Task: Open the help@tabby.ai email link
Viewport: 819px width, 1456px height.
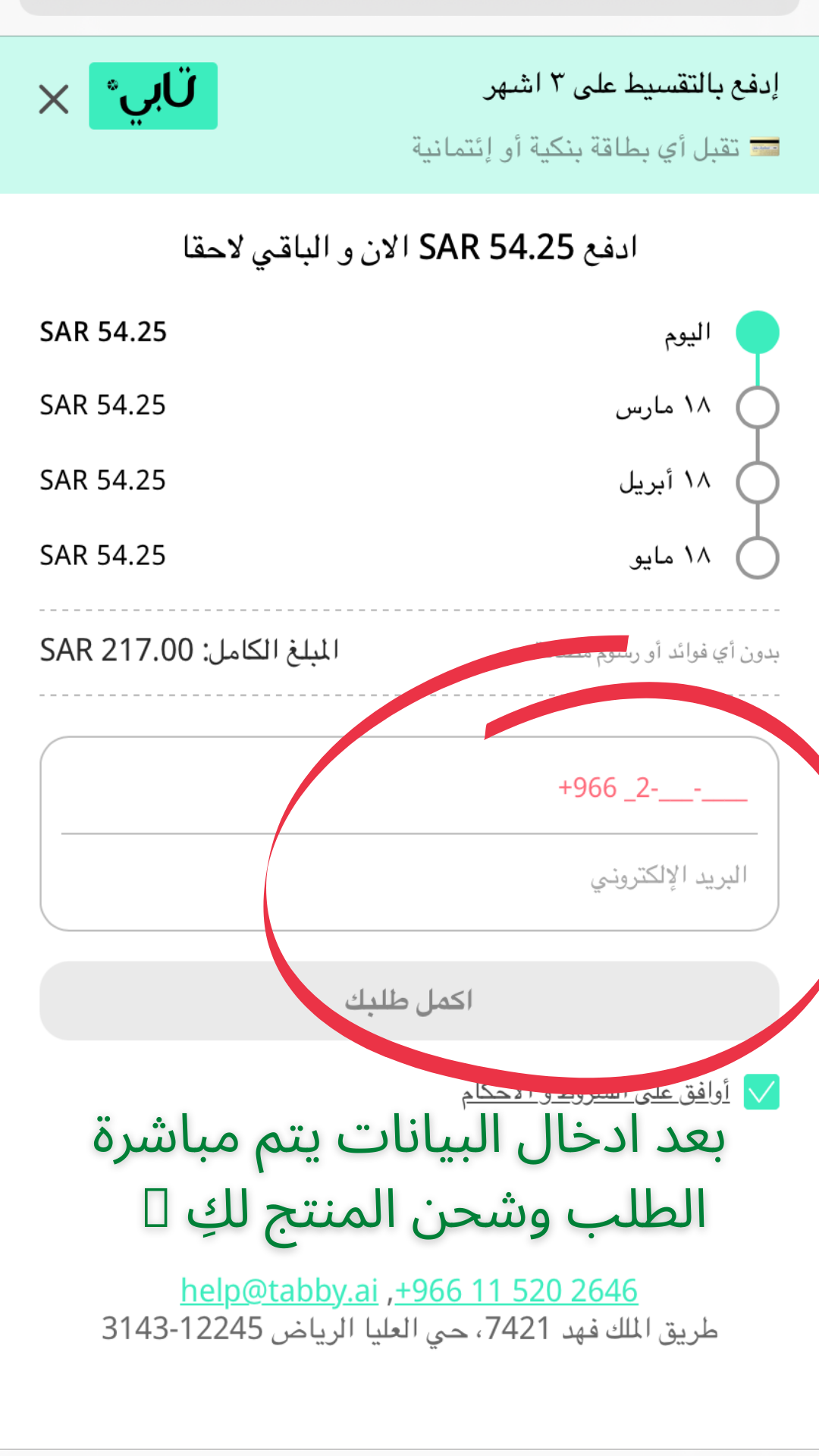Action: pos(279,1291)
